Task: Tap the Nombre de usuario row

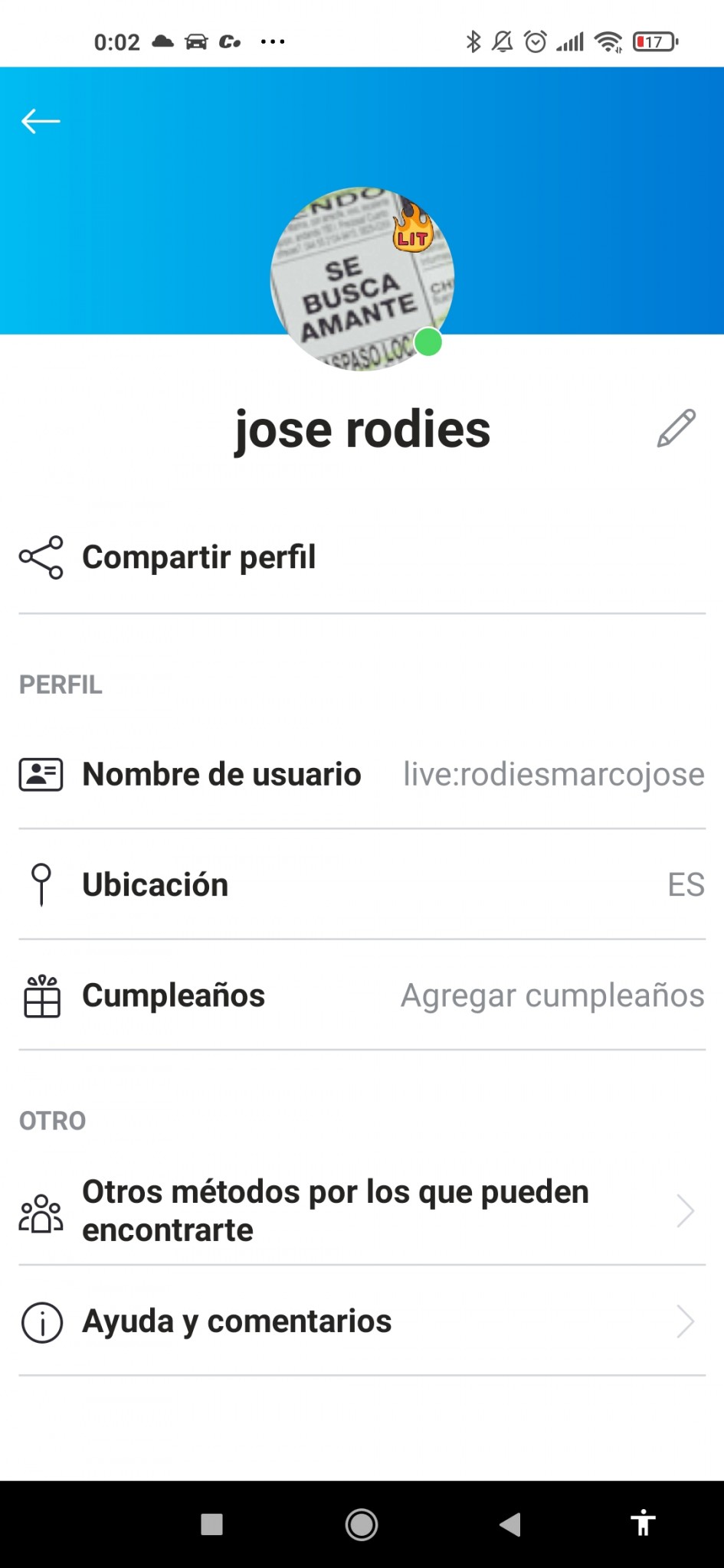Action: click(362, 775)
